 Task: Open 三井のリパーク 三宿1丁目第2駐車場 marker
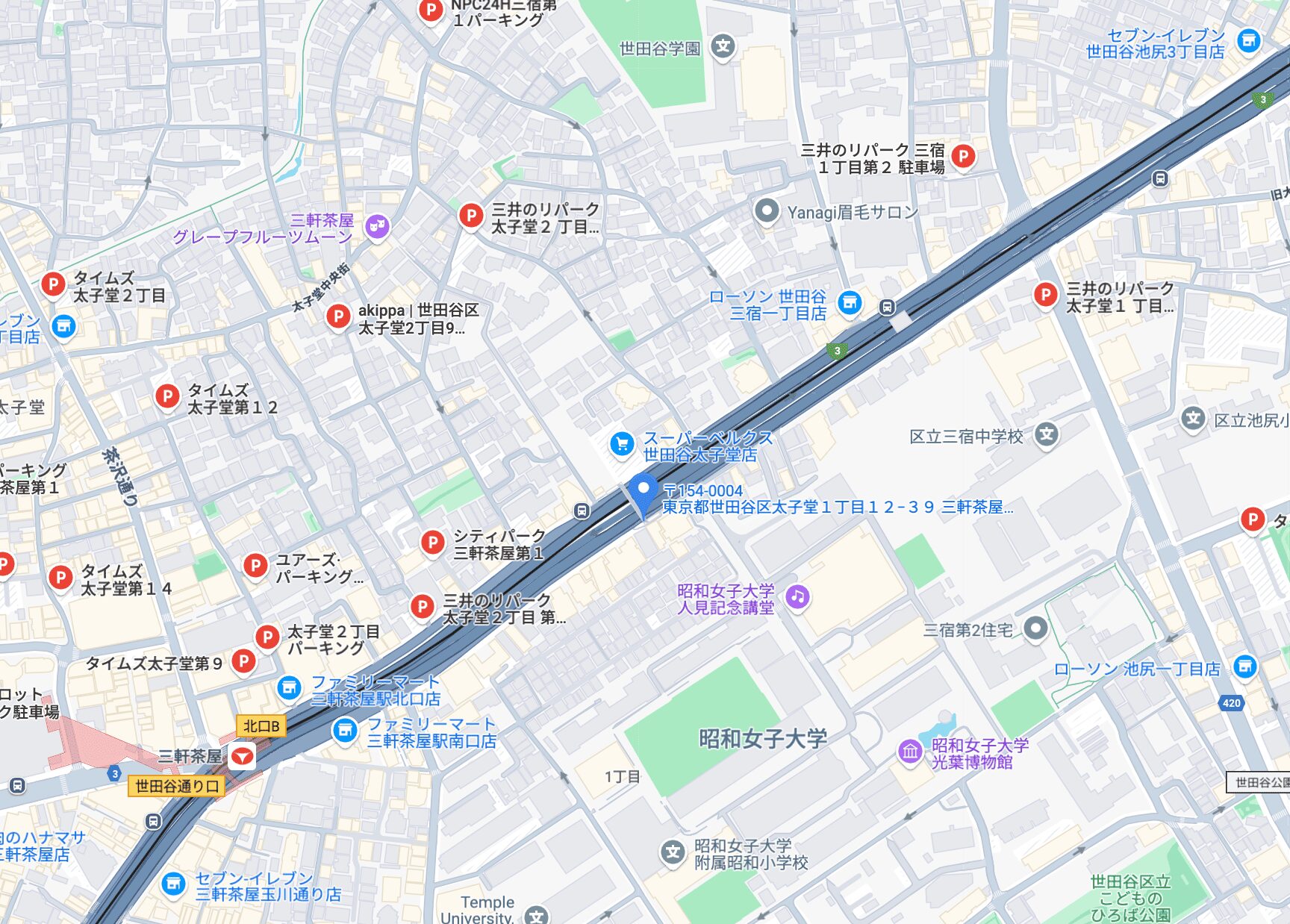963,157
